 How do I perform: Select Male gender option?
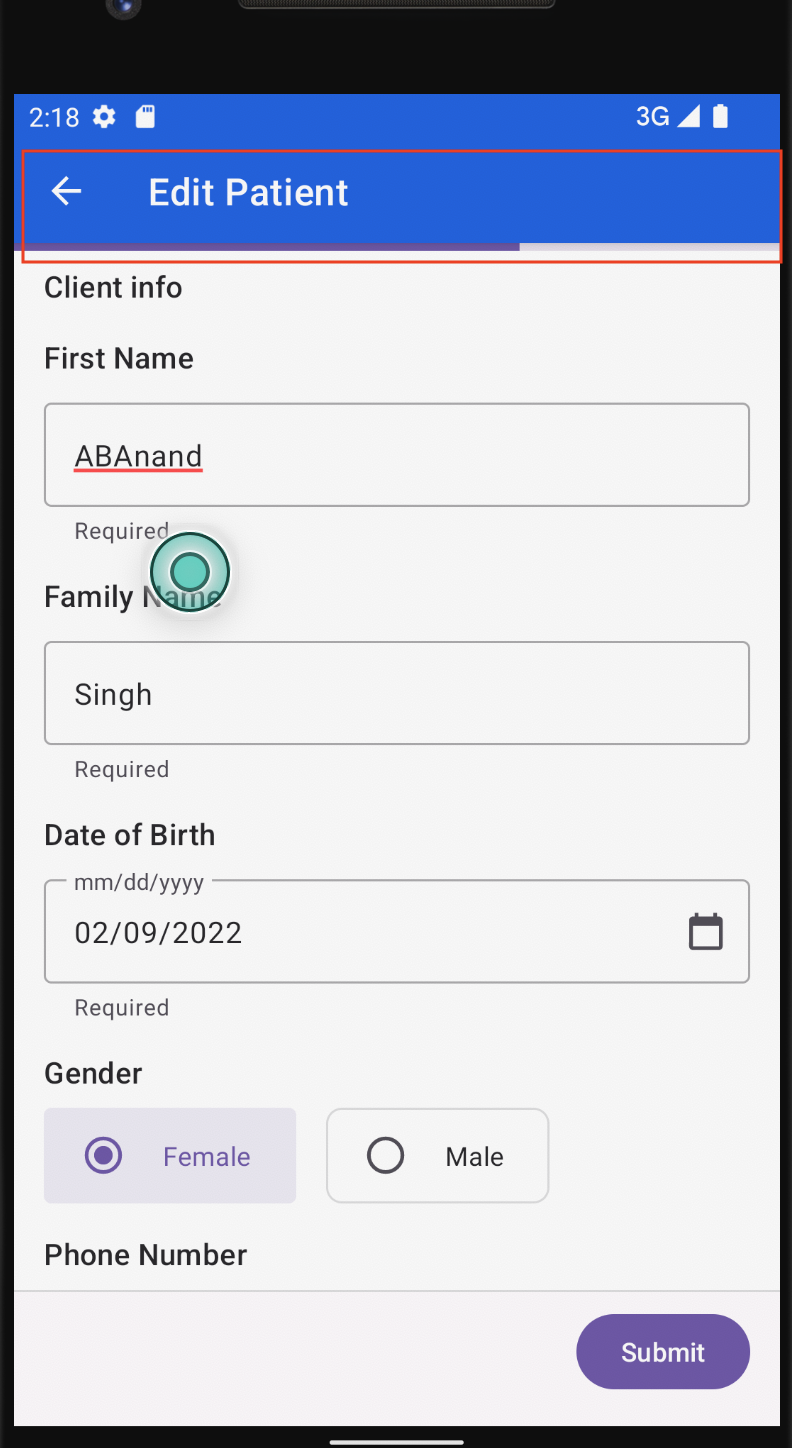point(437,1156)
